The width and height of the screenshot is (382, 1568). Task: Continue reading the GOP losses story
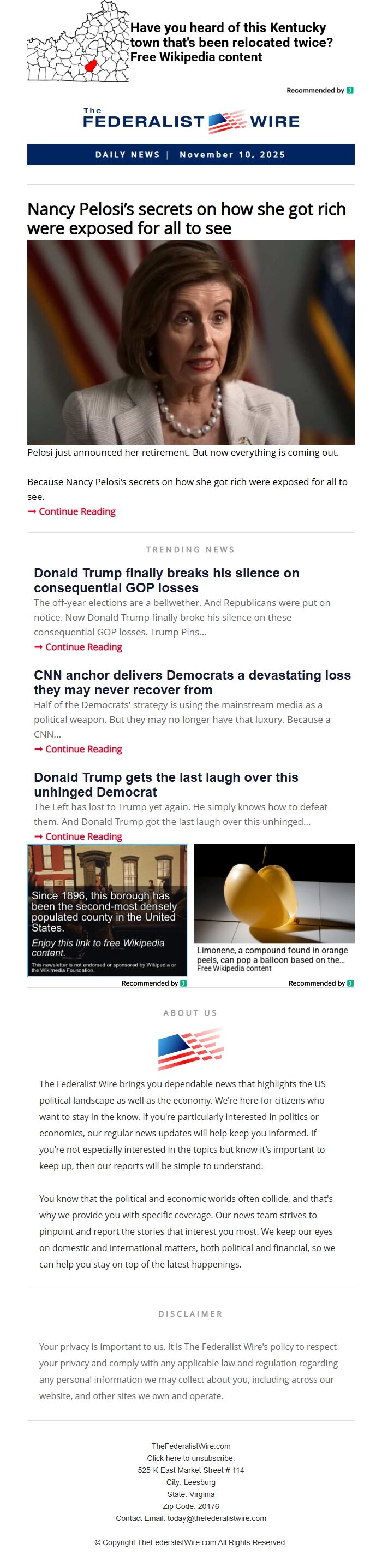coord(83,646)
